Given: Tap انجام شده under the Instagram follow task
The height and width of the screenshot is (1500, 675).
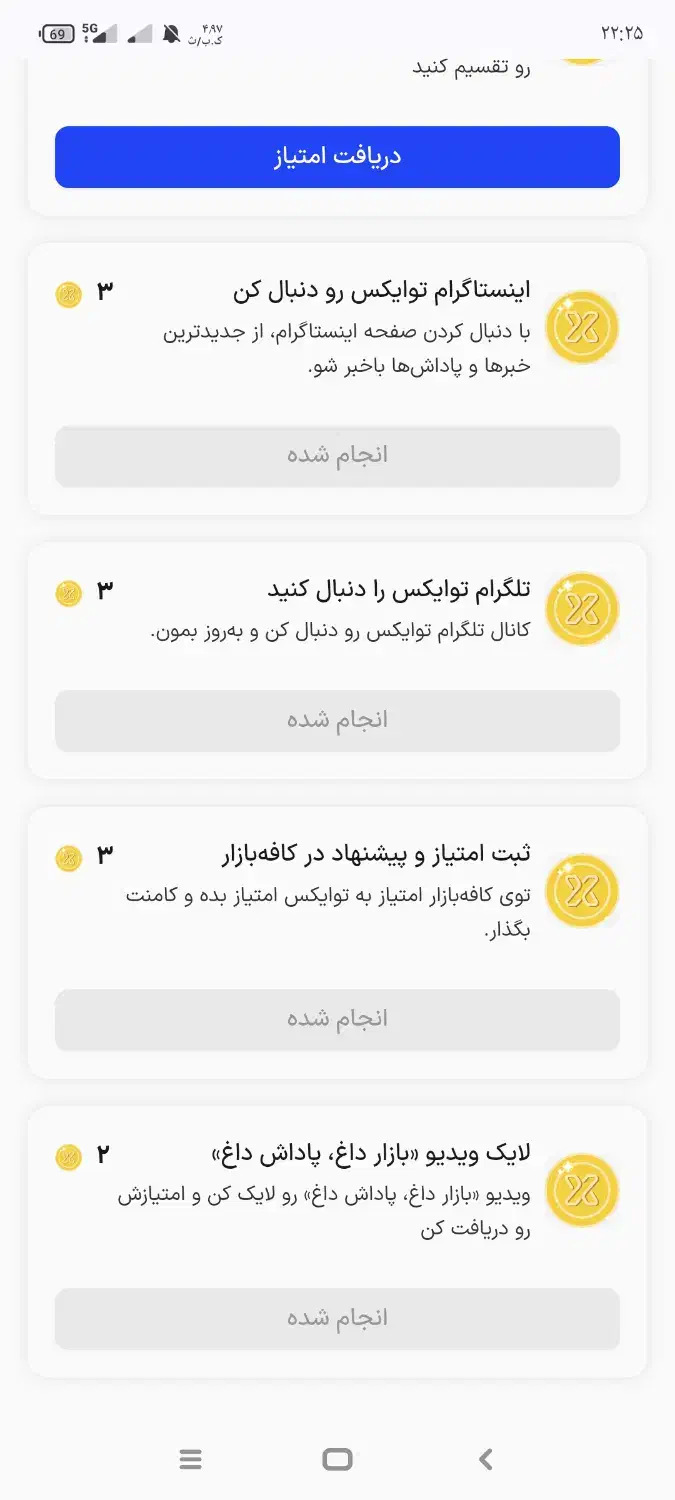Looking at the screenshot, I should coord(337,456).
